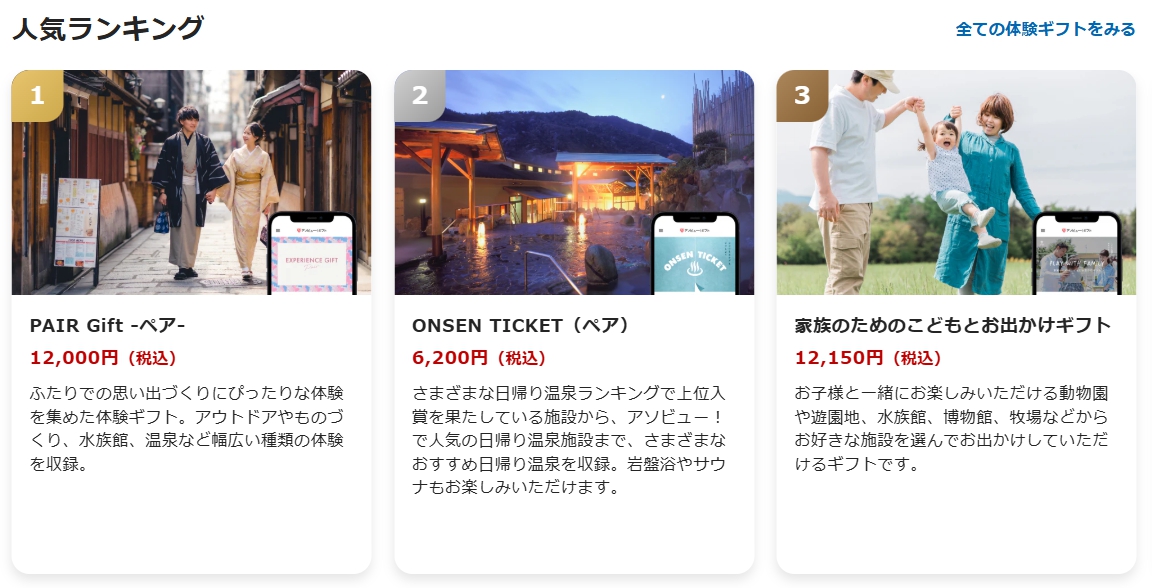Viewport: 1152px width, 588px height.
Task: Select the 家族のためのこどもとお出かけギフト card
Action: tap(956, 320)
